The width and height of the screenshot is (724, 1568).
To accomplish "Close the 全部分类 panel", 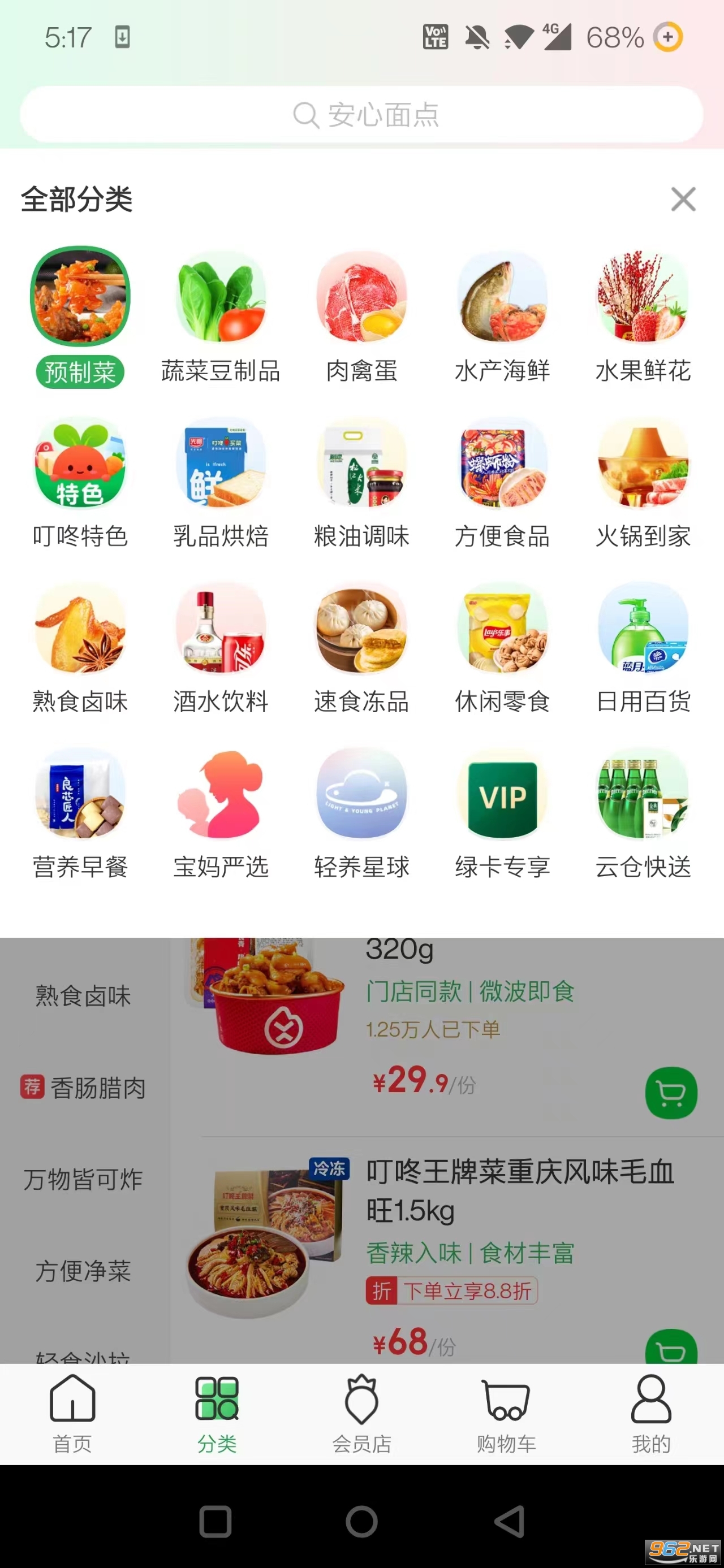I will point(683,199).
